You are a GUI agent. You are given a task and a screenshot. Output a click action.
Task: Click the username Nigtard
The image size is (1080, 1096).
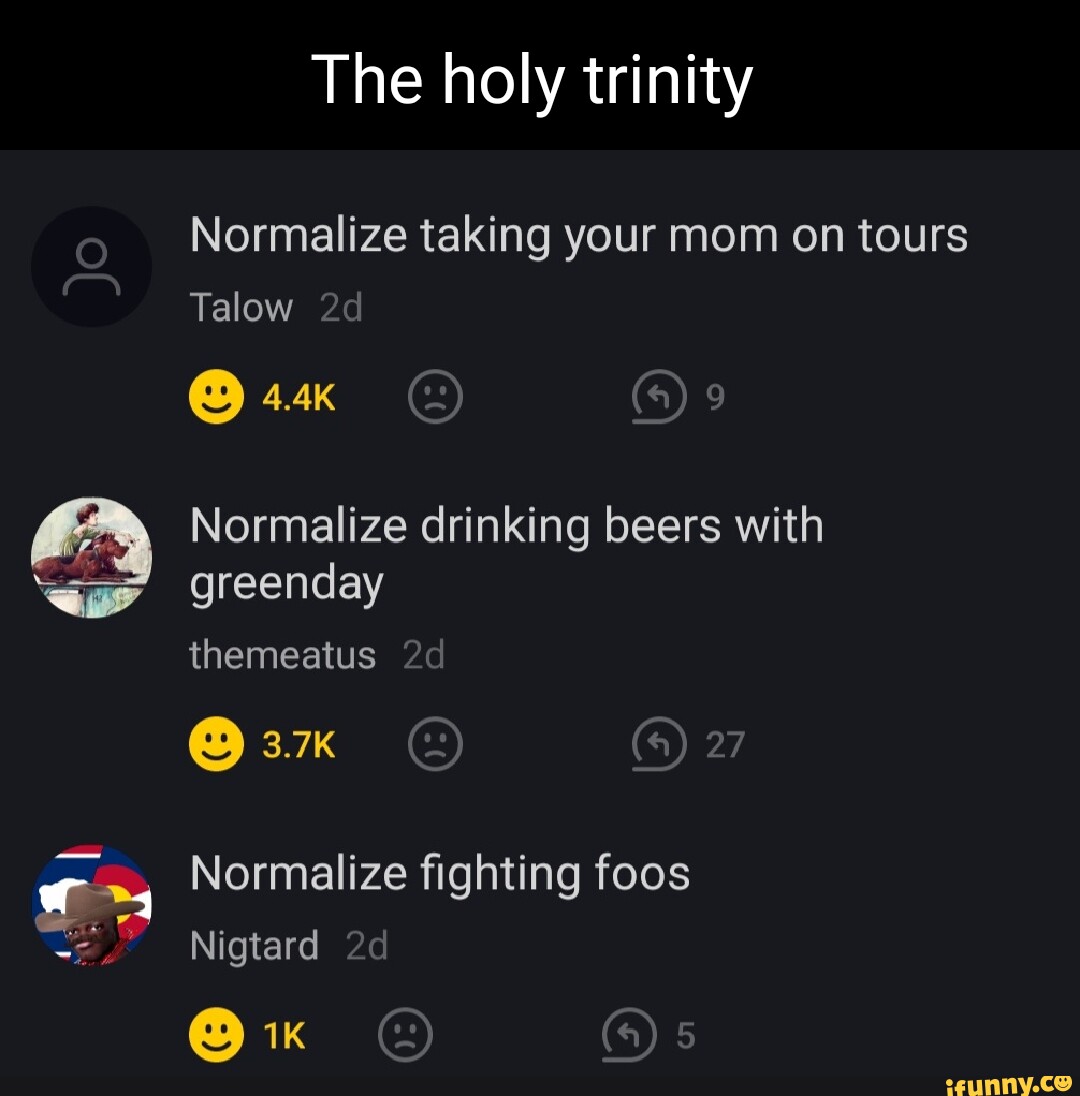tap(253, 945)
